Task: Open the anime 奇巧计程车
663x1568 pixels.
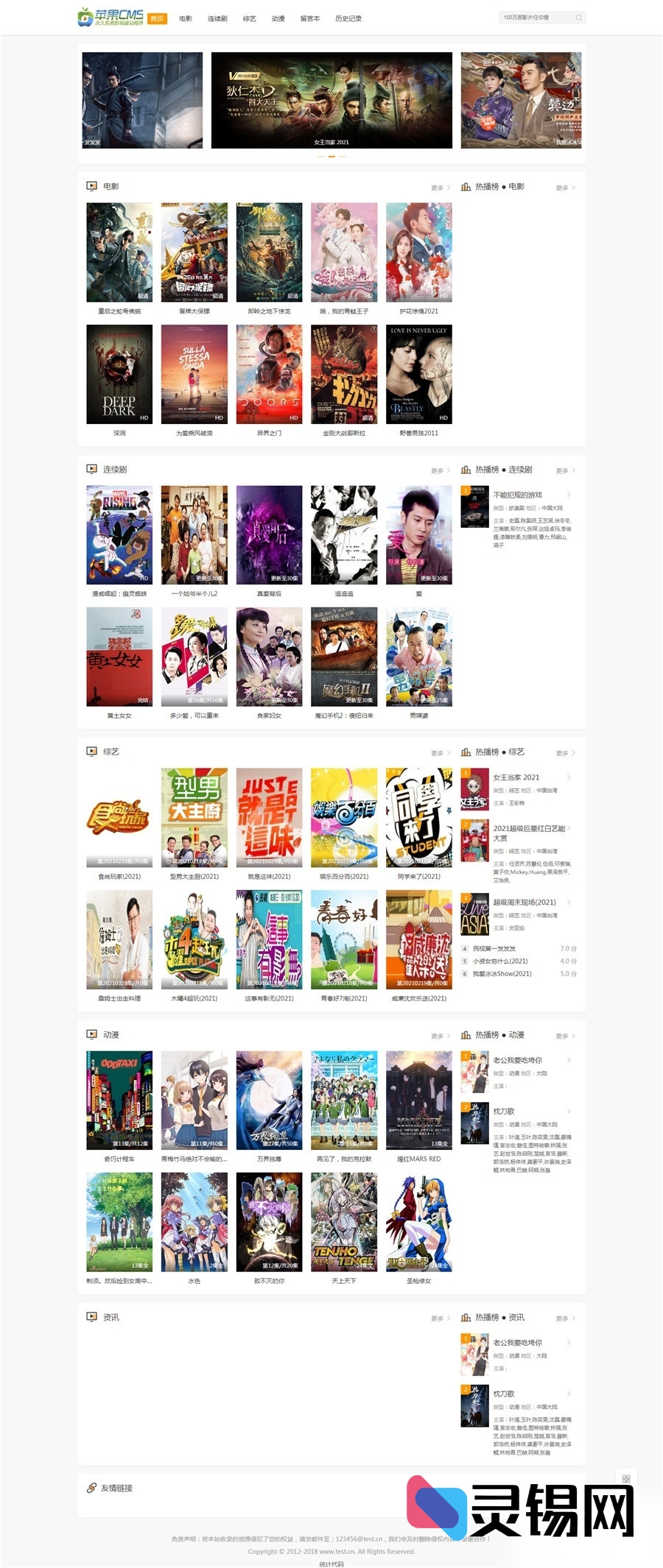Action: [x=119, y=1100]
